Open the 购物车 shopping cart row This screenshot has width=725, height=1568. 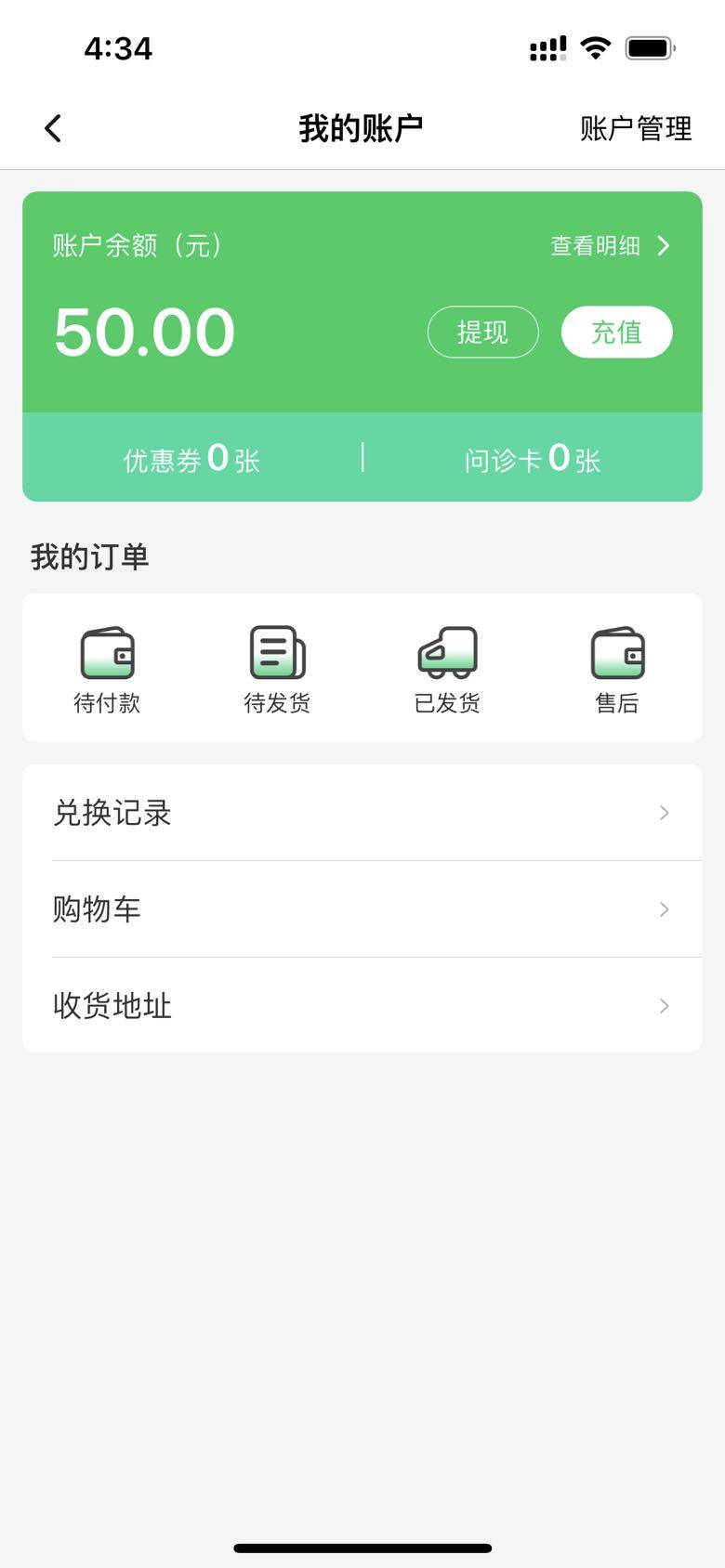tap(362, 909)
